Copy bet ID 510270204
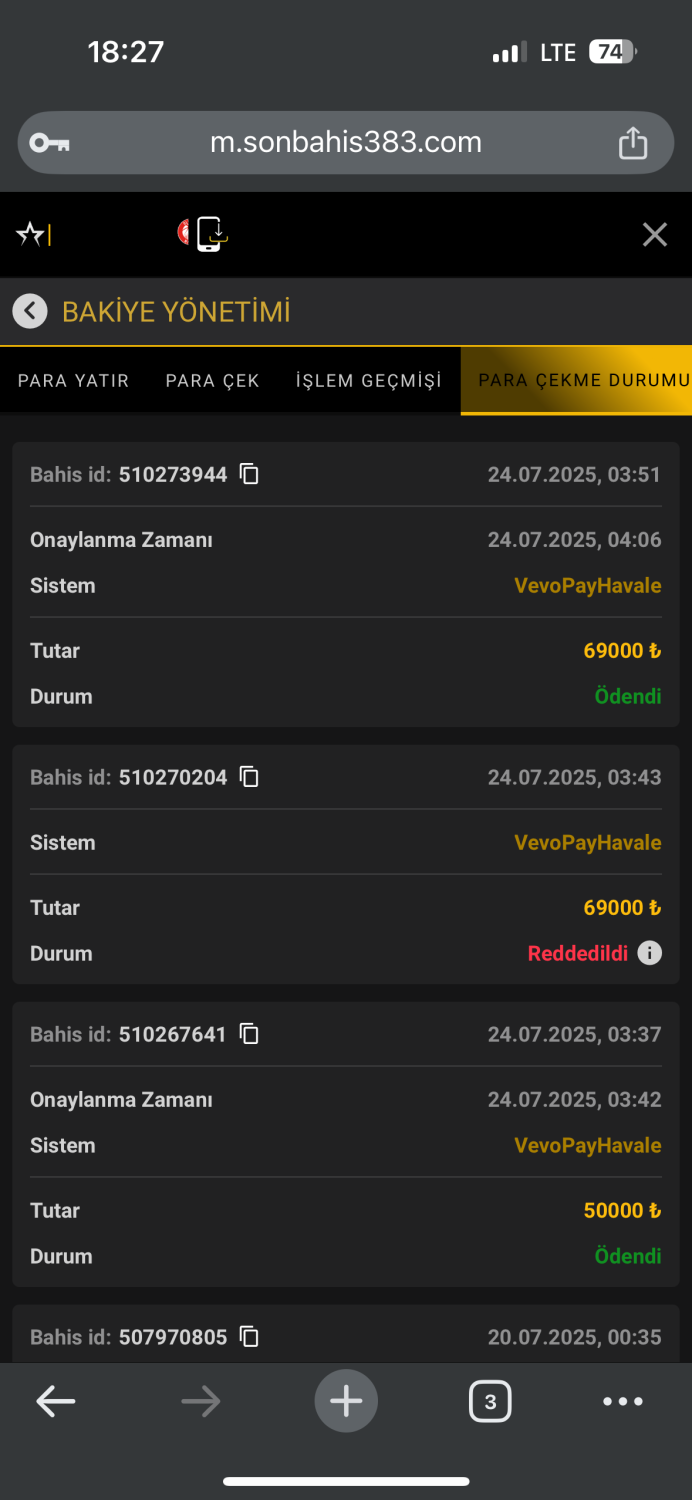Viewport: 692px width, 1500px height. (x=250, y=777)
